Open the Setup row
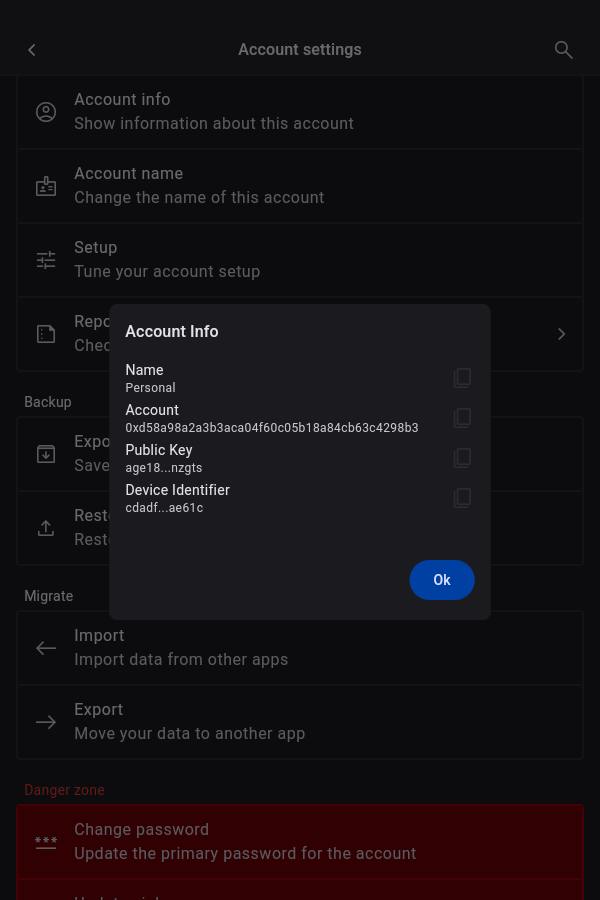This screenshot has height=900, width=600. (x=300, y=260)
